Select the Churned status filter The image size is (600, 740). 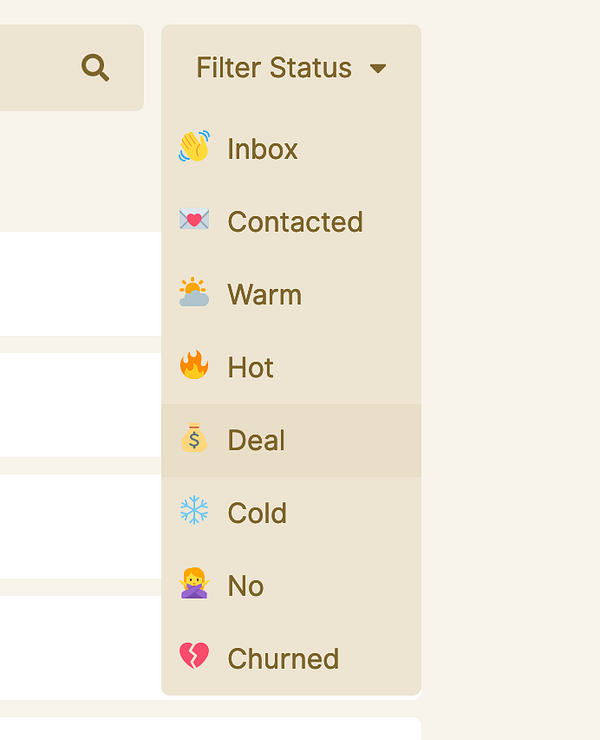tap(283, 659)
